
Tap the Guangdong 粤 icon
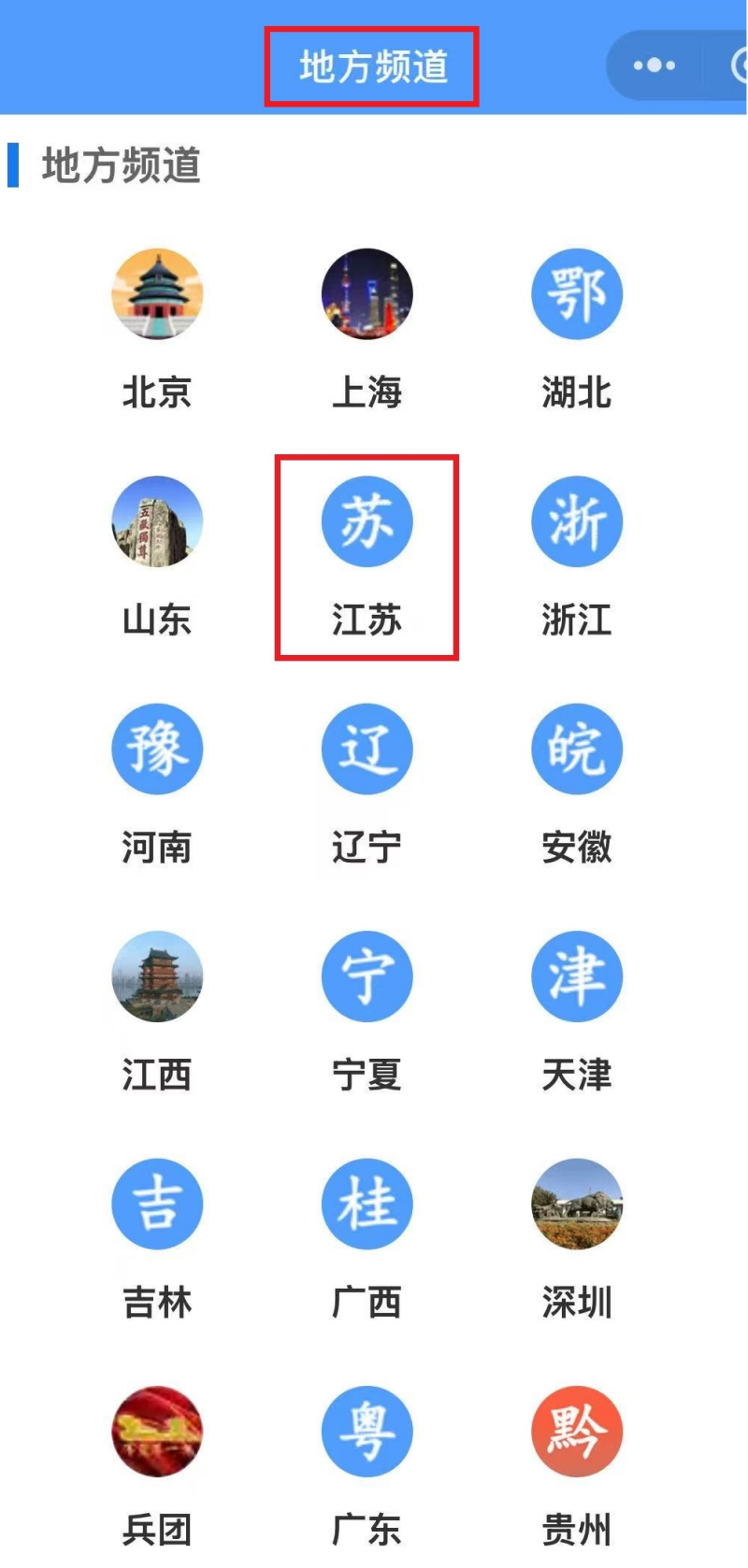367,1432
